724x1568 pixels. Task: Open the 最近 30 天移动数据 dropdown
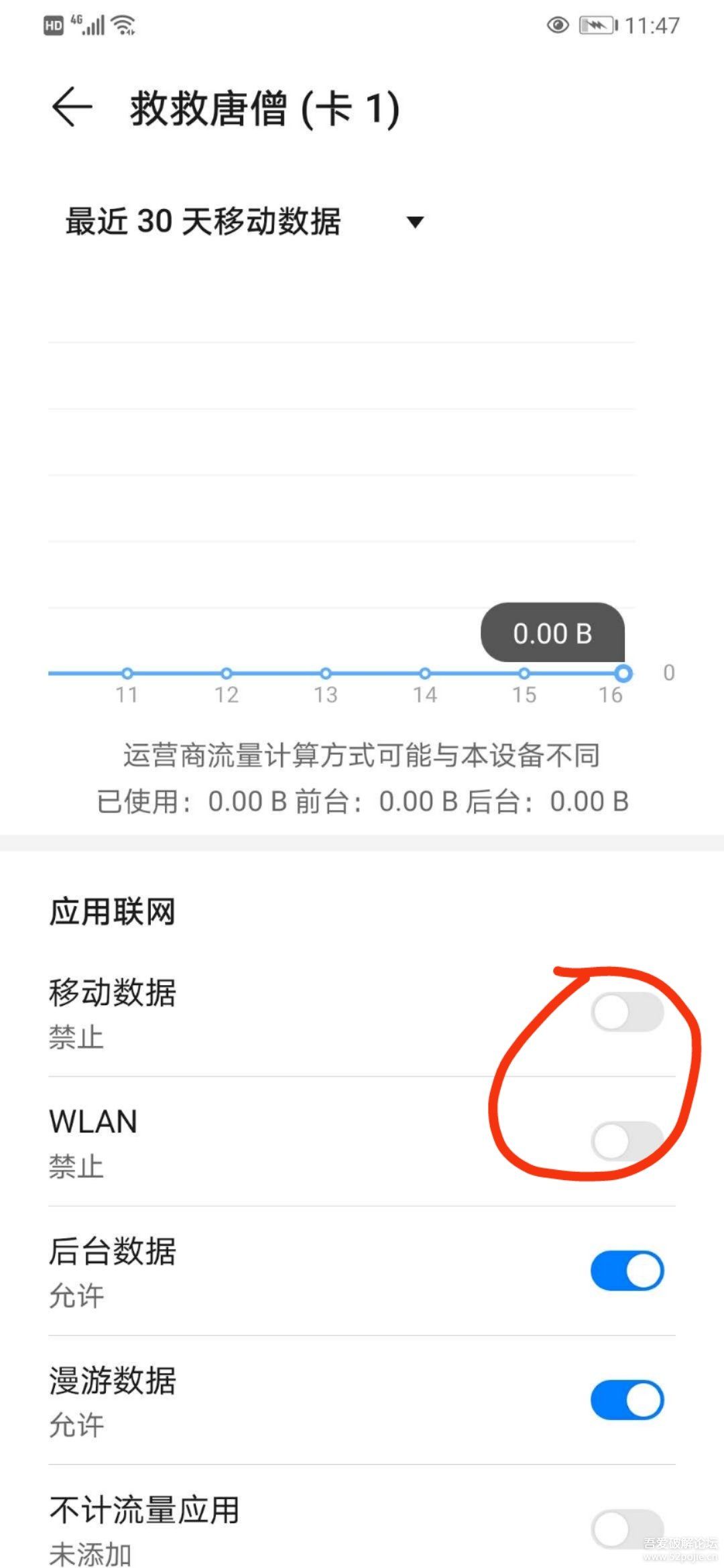point(245,222)
